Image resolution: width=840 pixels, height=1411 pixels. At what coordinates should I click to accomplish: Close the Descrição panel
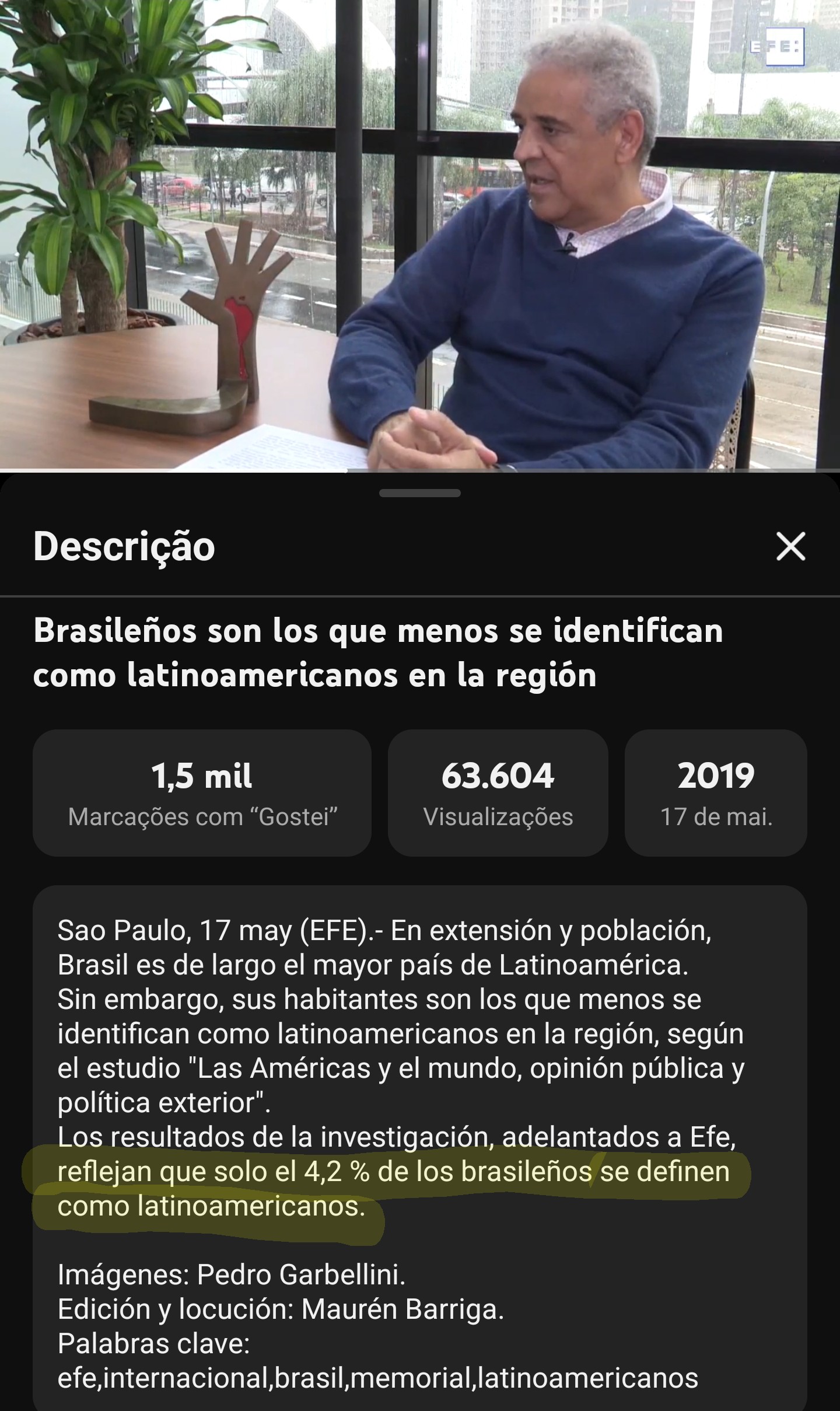[790, 547]
